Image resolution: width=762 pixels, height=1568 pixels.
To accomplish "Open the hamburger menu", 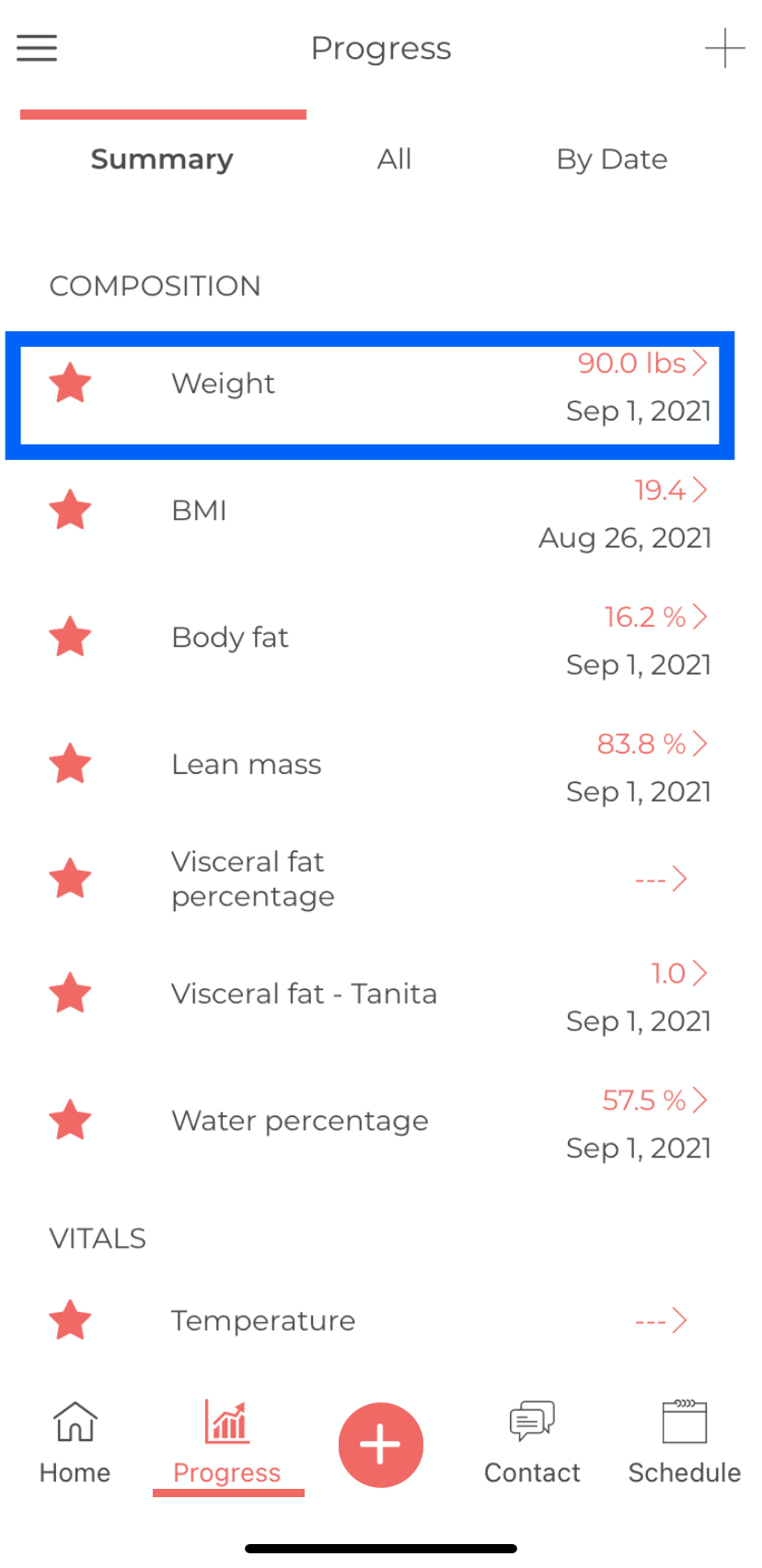I will click(37, 48).
